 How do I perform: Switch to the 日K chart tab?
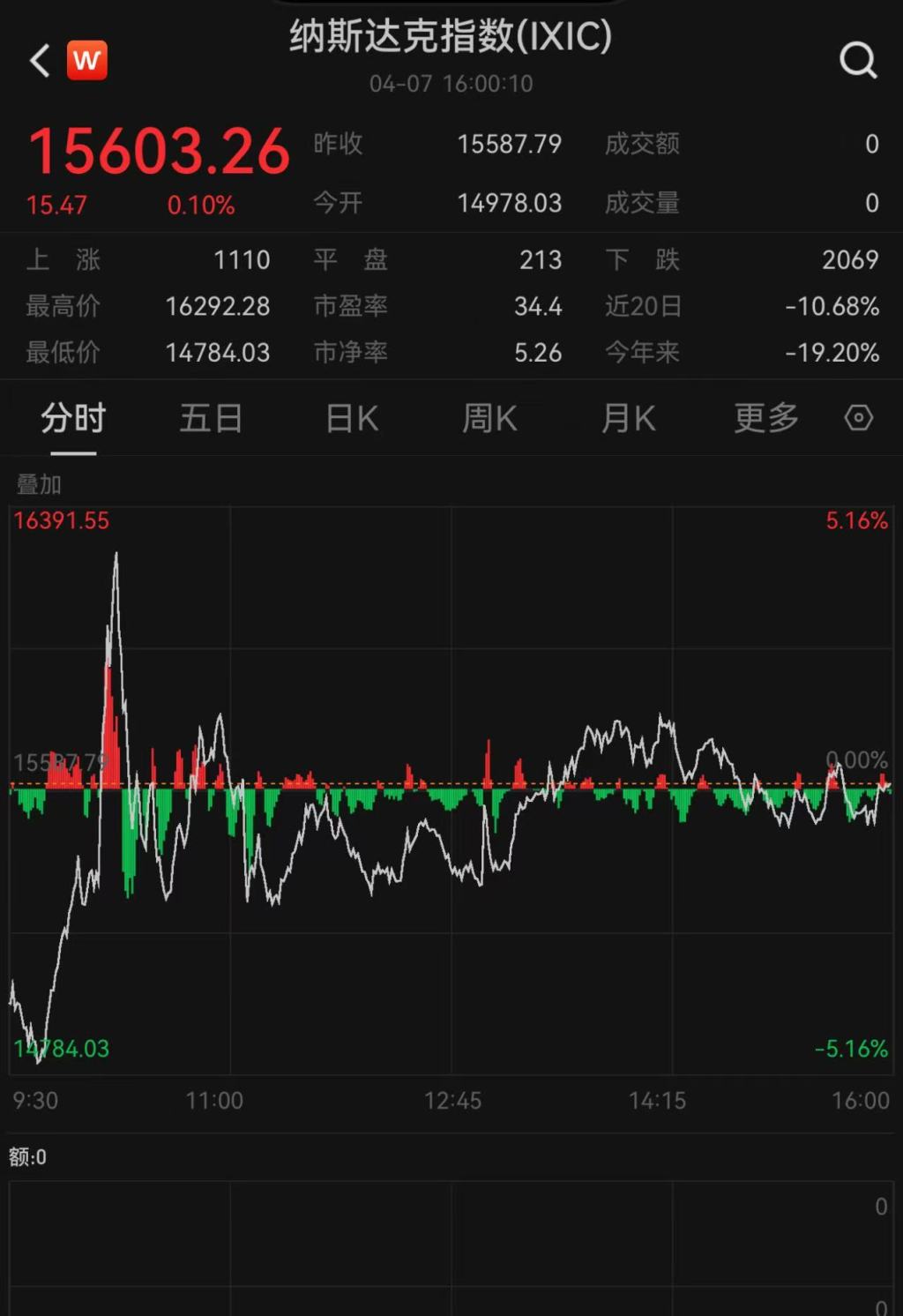point(351,418)
